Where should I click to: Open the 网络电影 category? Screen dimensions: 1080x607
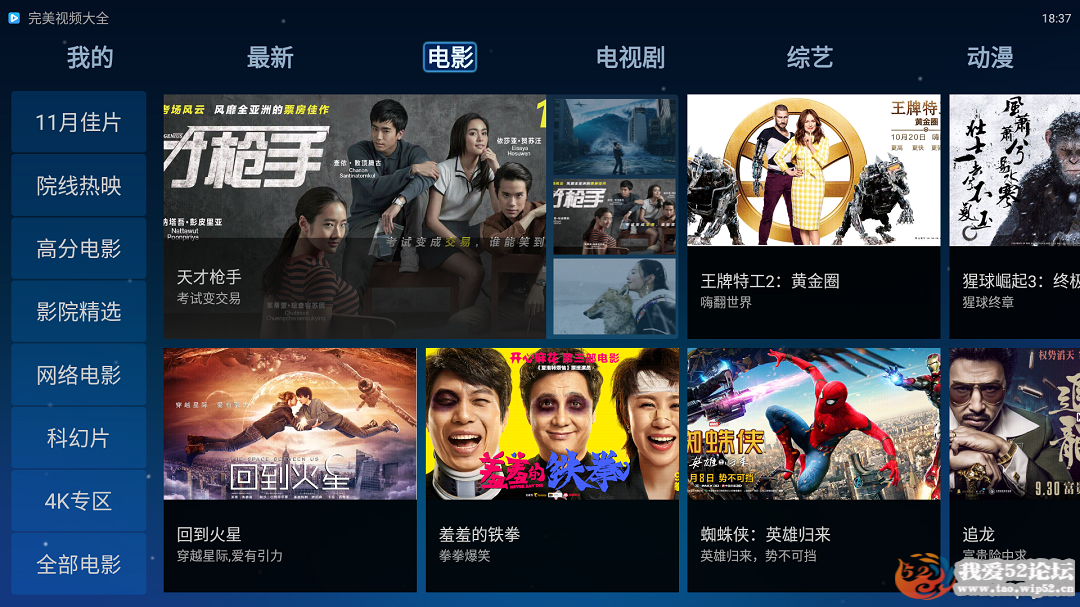click(x=79, y=375)
